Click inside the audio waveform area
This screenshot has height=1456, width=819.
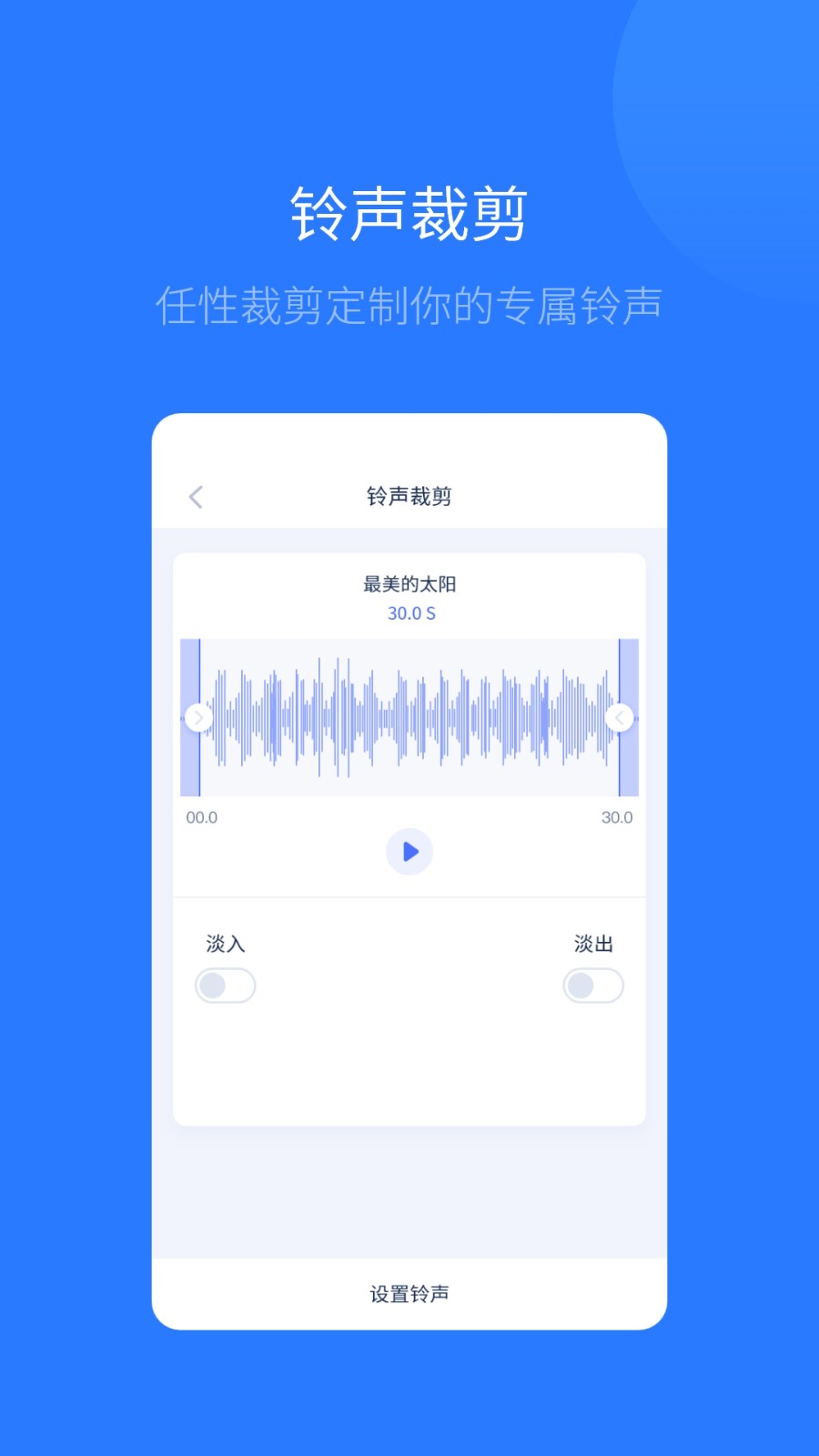tap(409, 717)
